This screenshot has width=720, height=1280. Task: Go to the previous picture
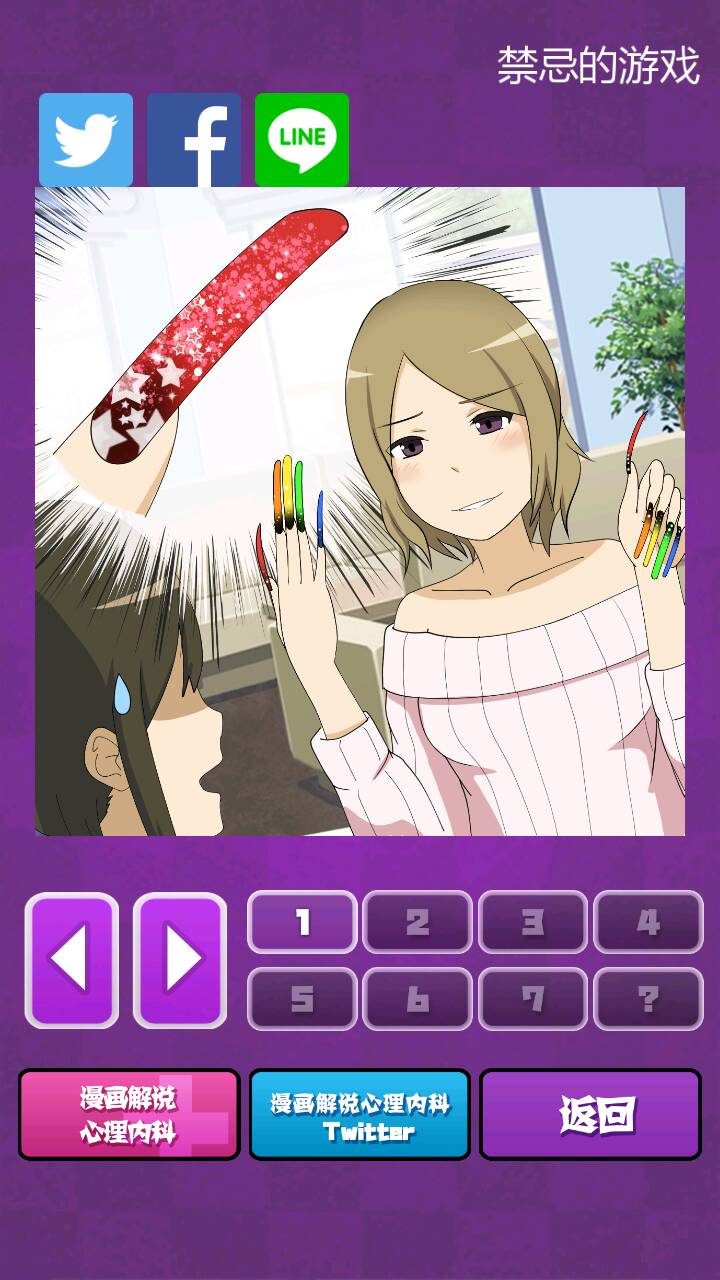tap(72, 960)
